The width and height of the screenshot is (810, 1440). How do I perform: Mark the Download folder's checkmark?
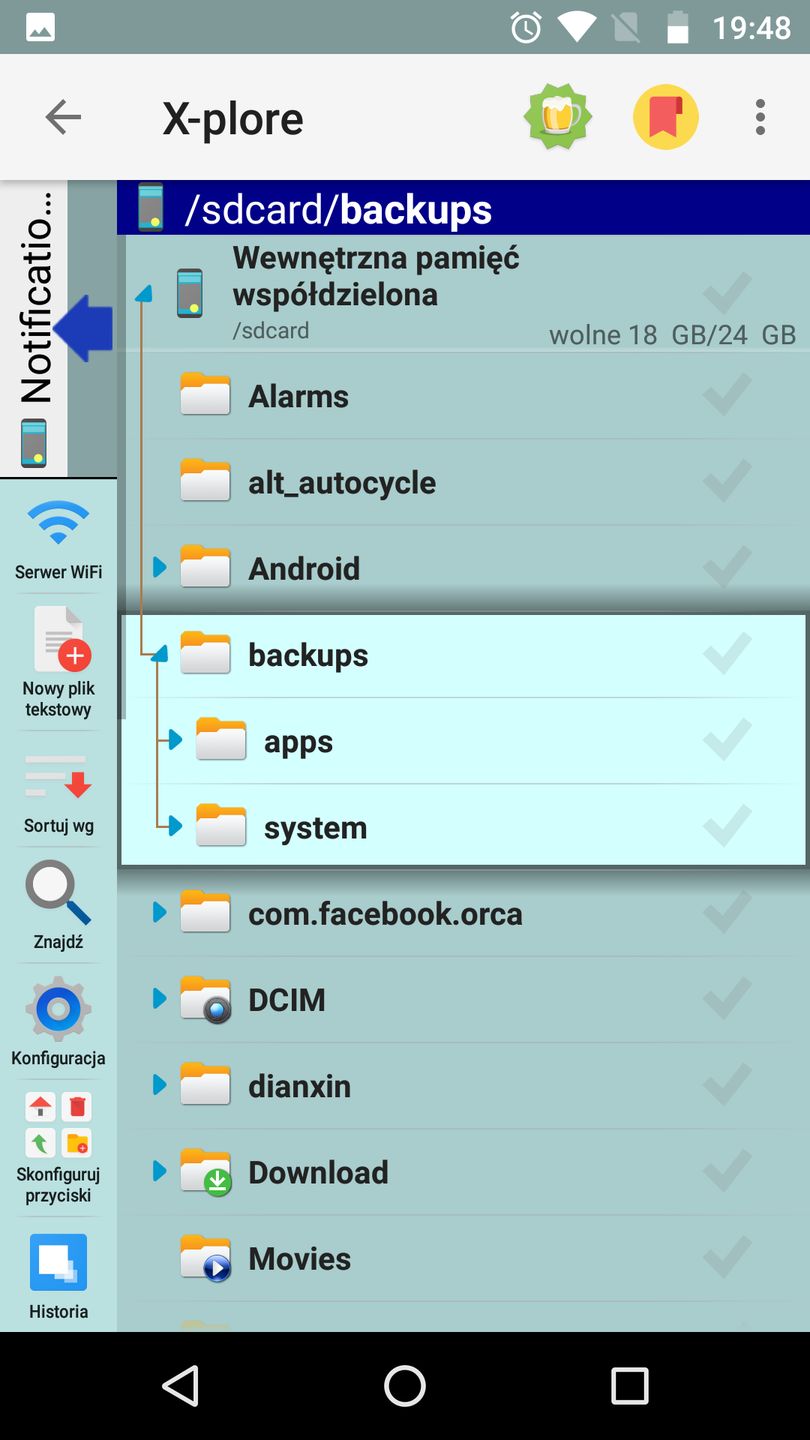727,1171
